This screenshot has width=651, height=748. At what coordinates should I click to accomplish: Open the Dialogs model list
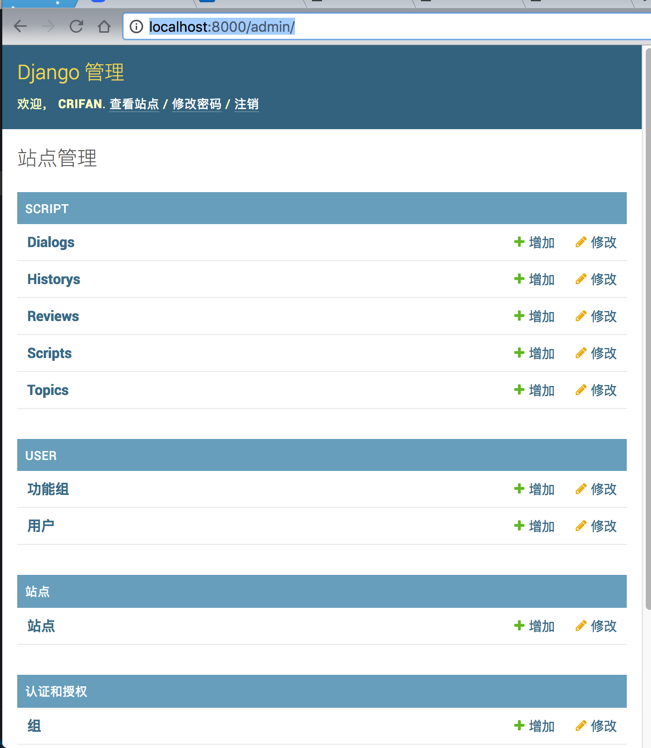pos(51,242)
